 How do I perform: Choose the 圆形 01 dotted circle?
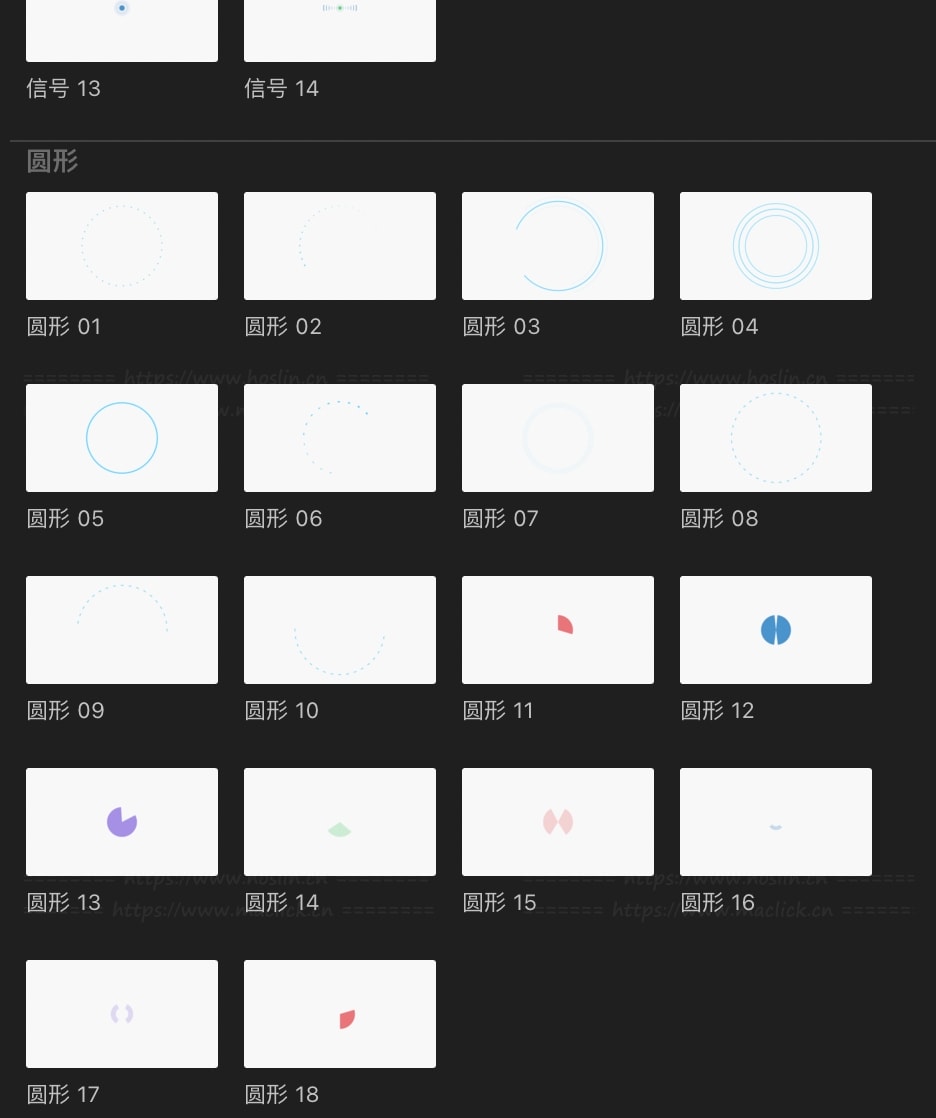click(122, 246)
